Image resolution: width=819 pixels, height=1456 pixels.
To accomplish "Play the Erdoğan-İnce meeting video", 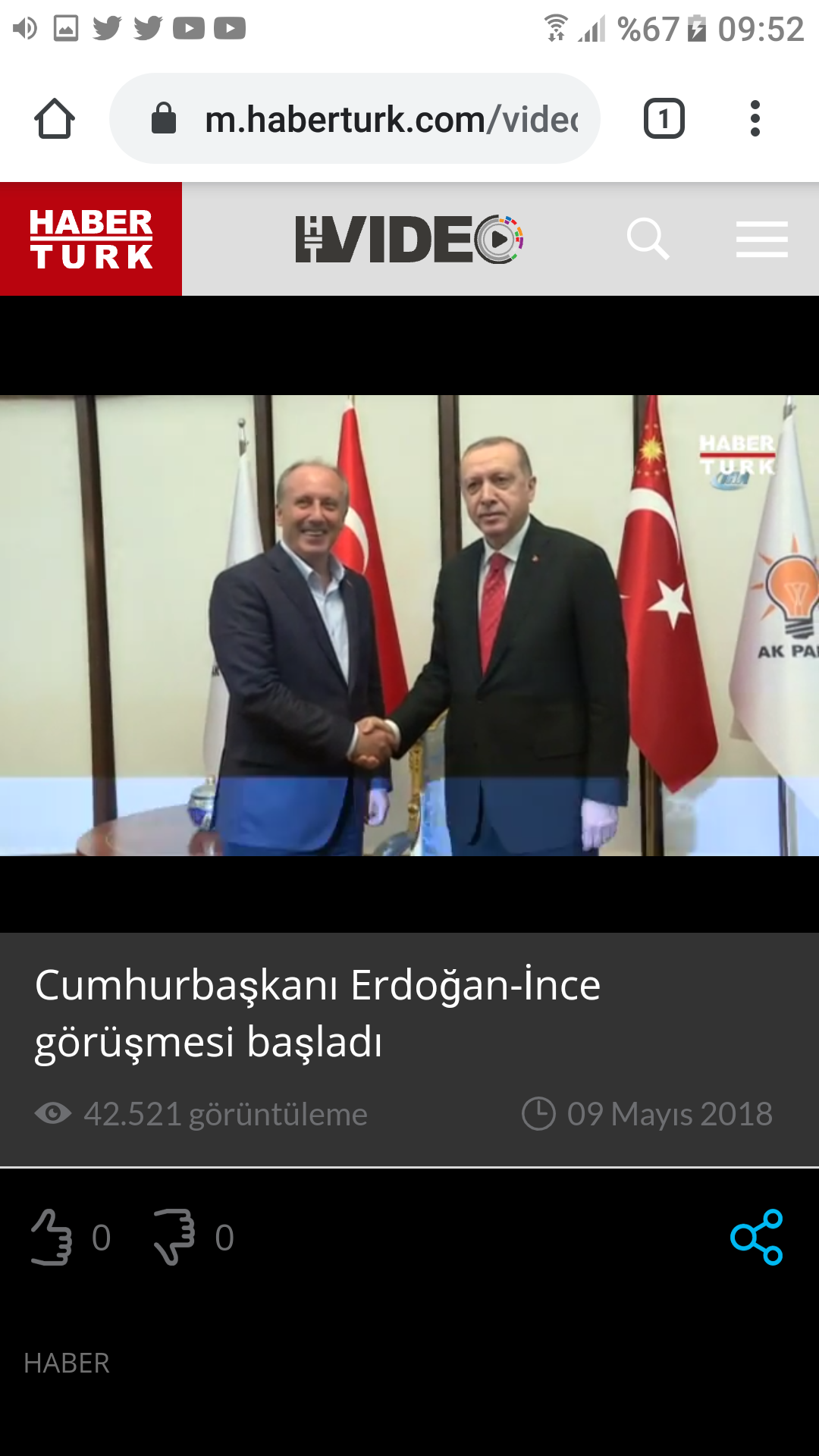I will (409, 626).
